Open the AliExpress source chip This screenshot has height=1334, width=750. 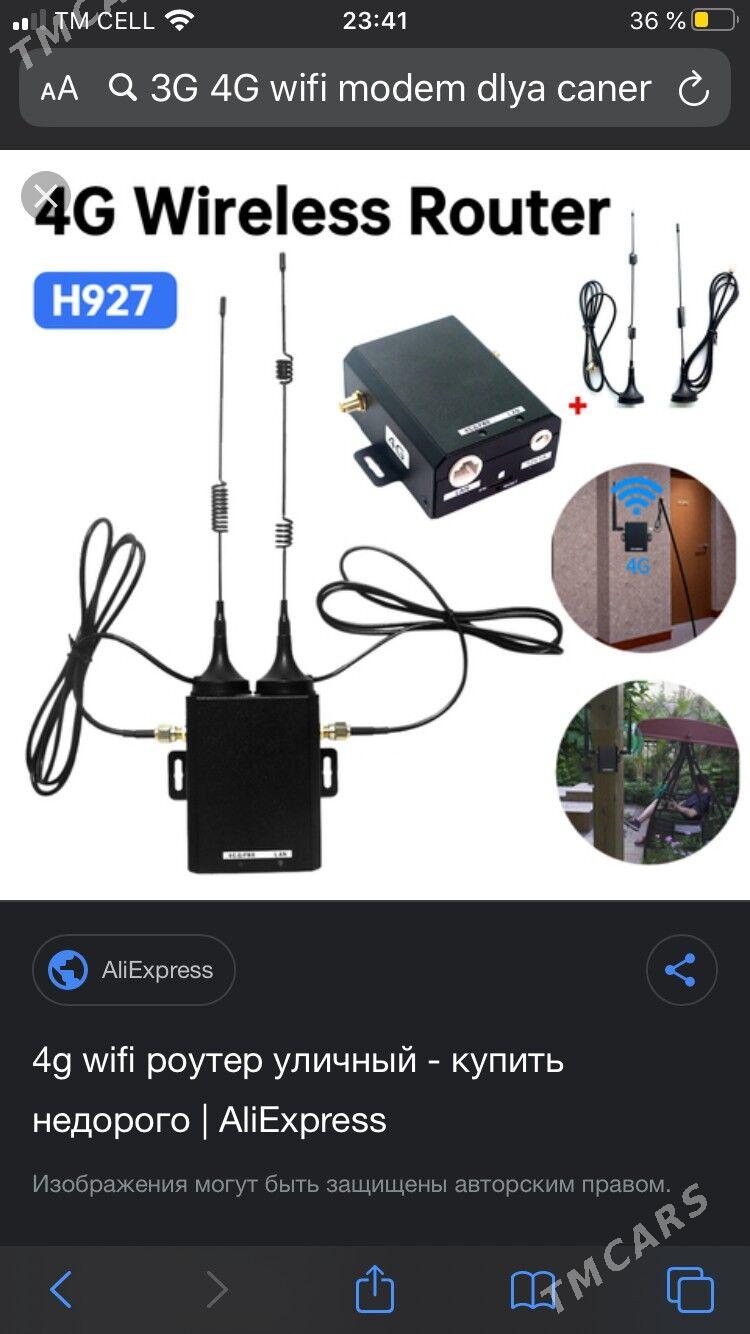[134, 970]
